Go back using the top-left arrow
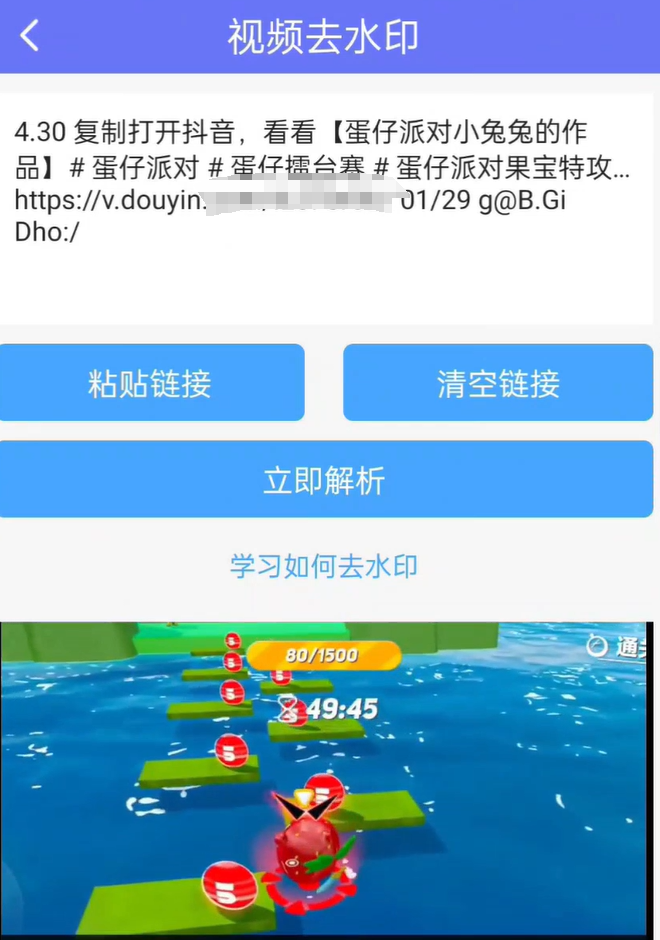660x940 pixels. (x=30, y=37)
